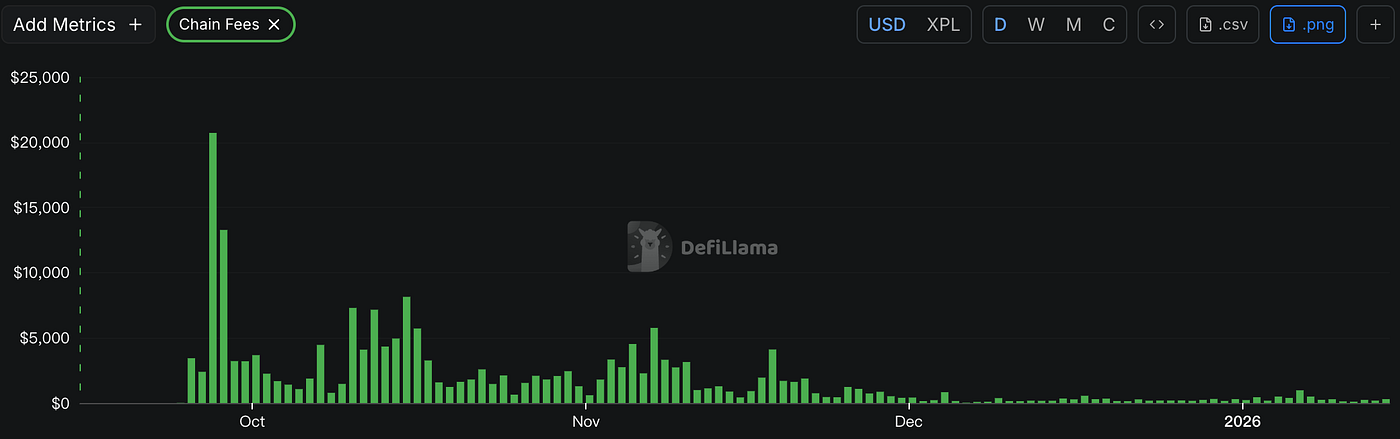Tap the plus icon beside .png
The width and height of the screenshot is (1400, 439).
tap(1376, 25)
